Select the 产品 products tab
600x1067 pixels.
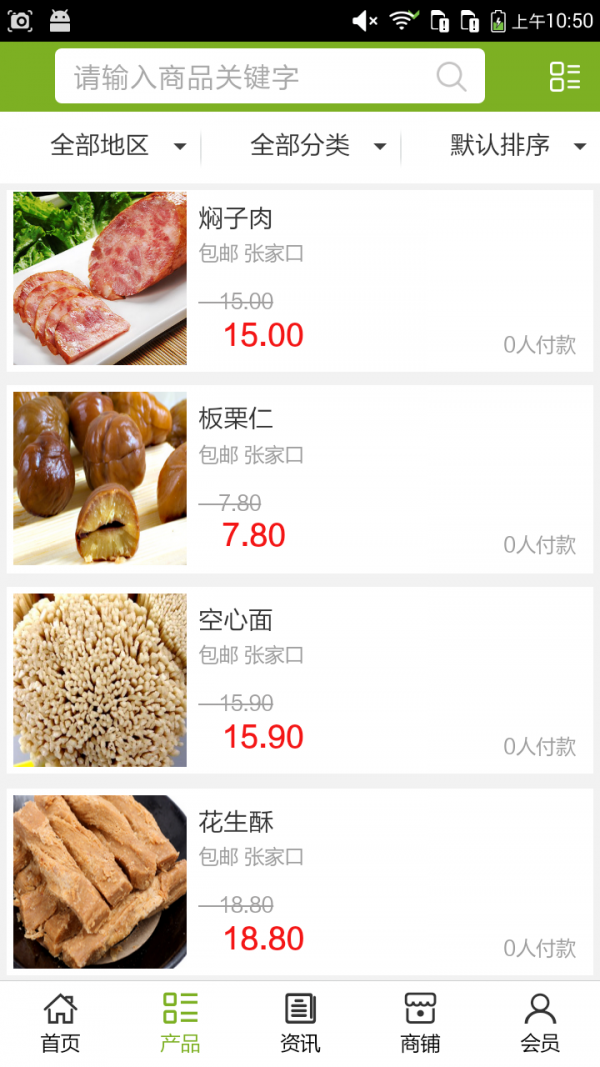(x=180, y=1024)
